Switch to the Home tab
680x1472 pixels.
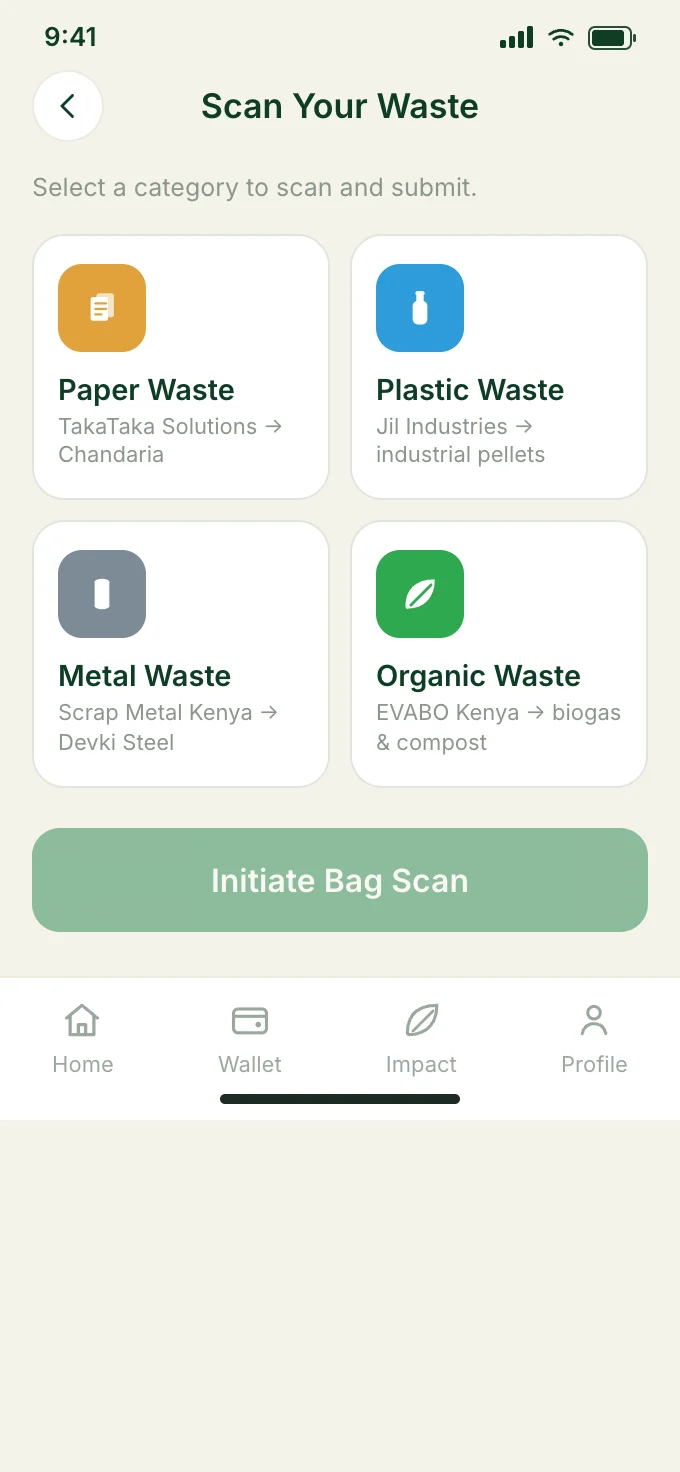coord(83,1040)
